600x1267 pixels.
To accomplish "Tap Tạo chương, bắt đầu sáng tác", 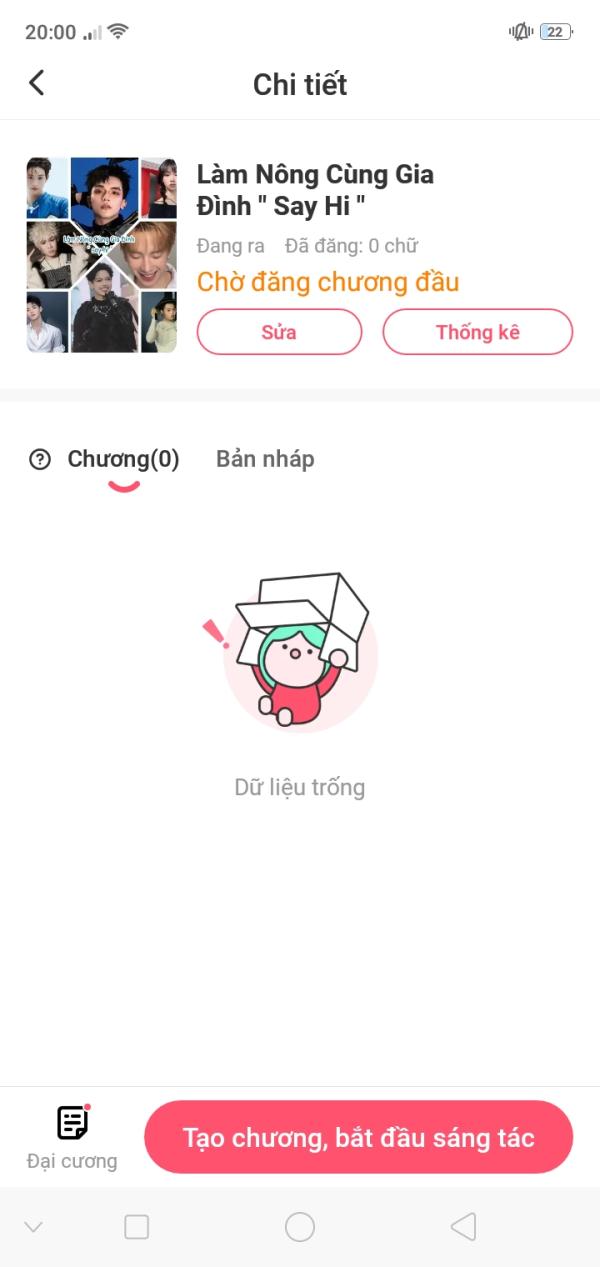I will (358, 1137).
